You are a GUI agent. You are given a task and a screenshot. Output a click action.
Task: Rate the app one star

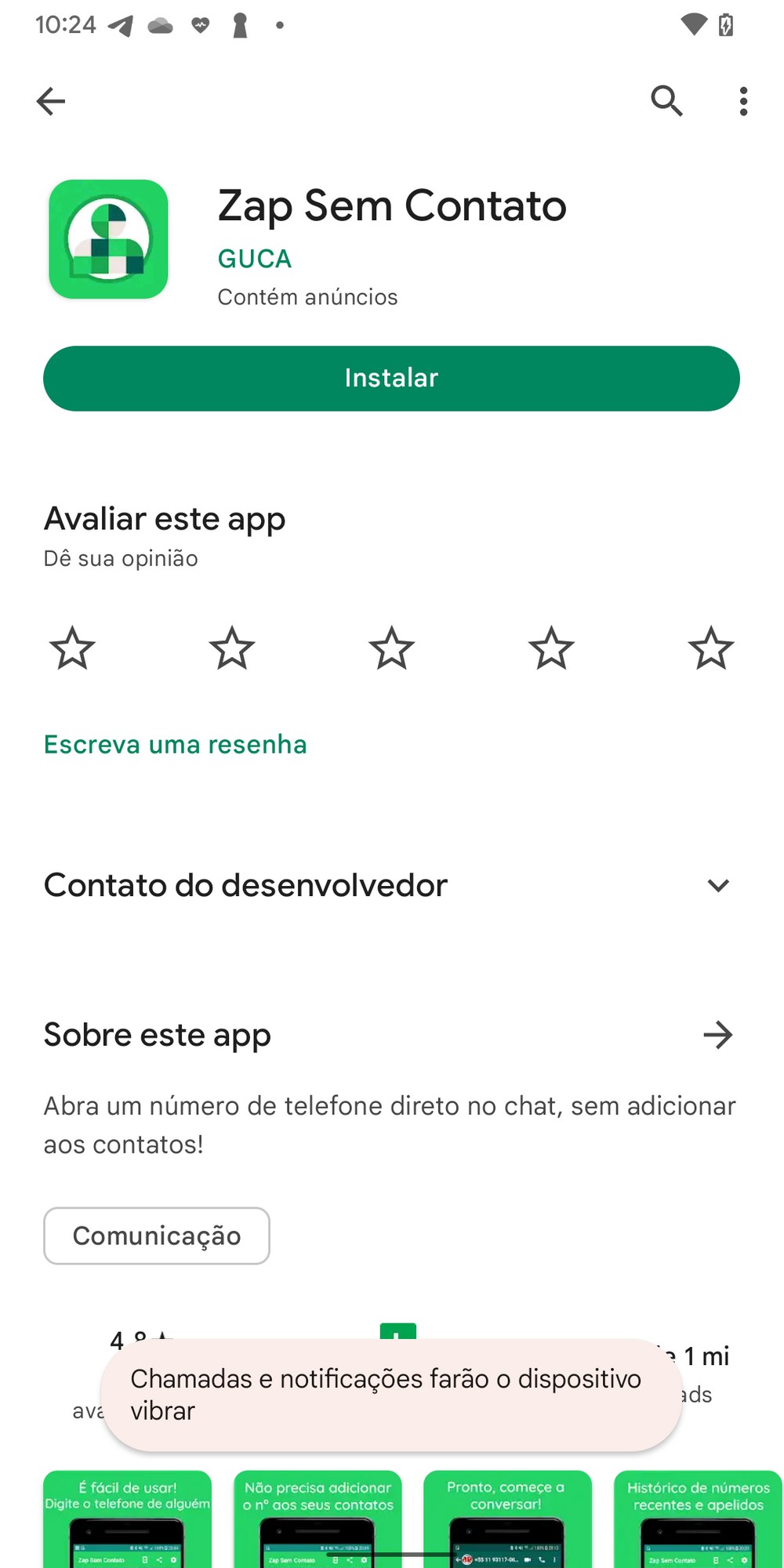point(72,648)
